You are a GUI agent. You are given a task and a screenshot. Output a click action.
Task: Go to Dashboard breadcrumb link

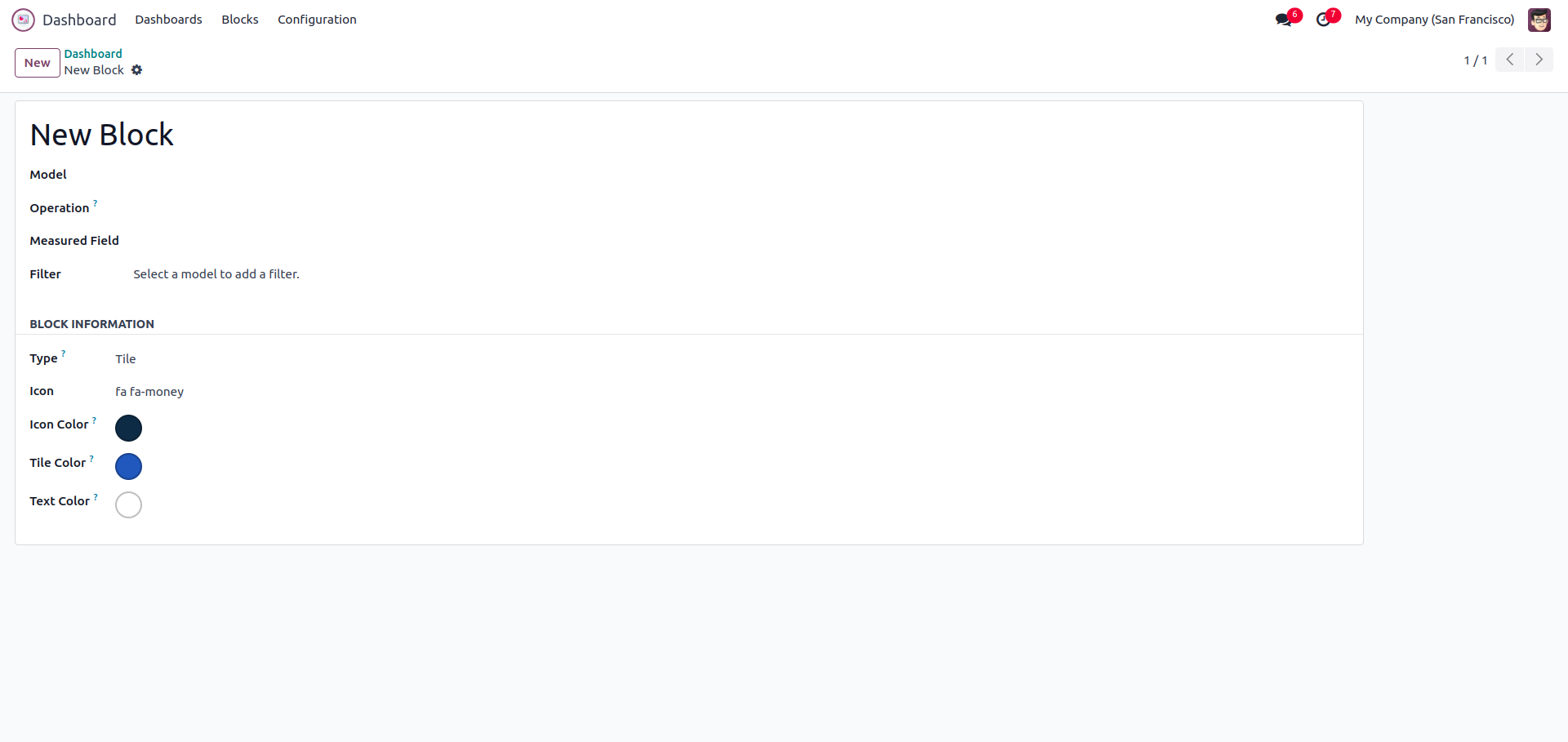[x=93, y=54]
